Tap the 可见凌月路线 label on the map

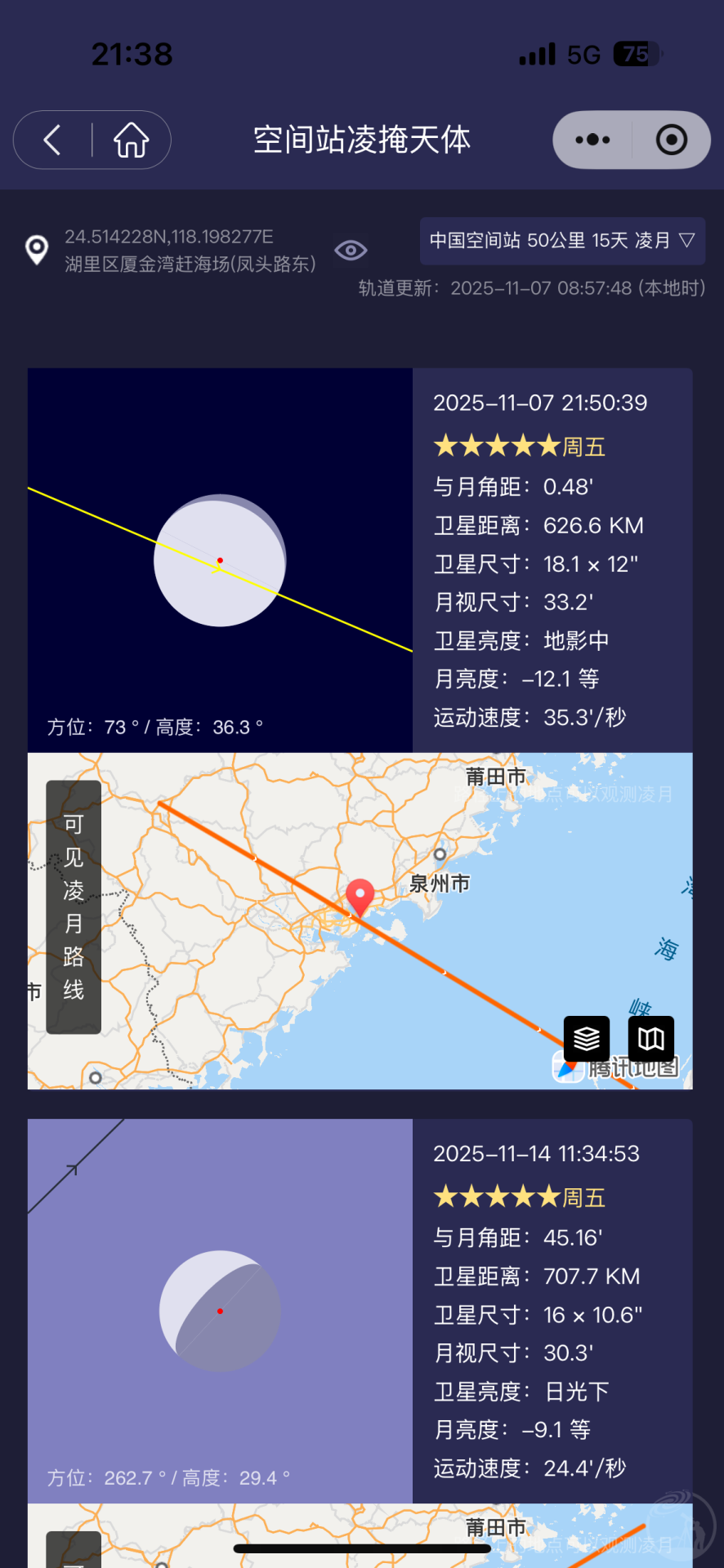point(74,906)
